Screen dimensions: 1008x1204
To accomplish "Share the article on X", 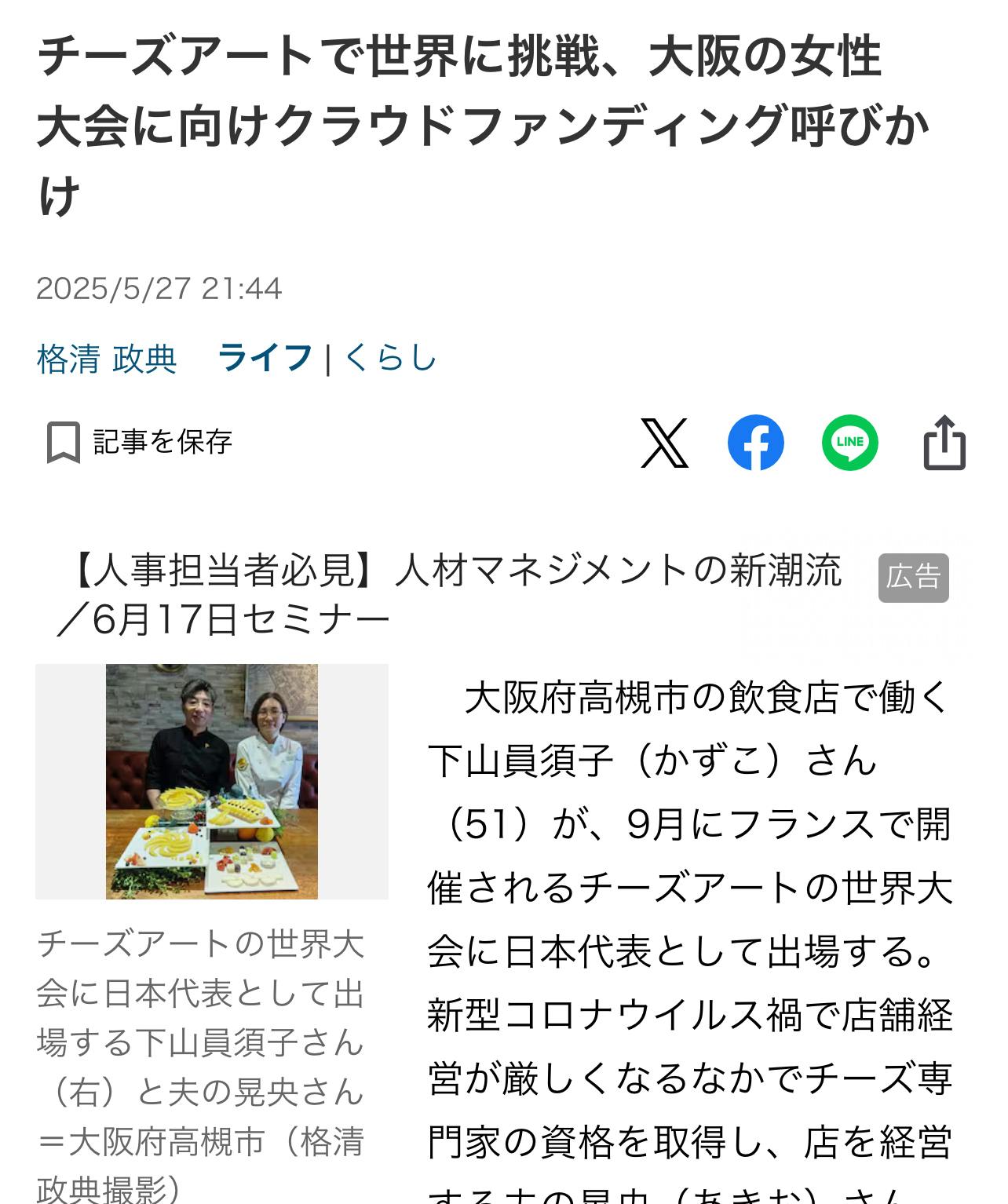I will click(664, 443).
